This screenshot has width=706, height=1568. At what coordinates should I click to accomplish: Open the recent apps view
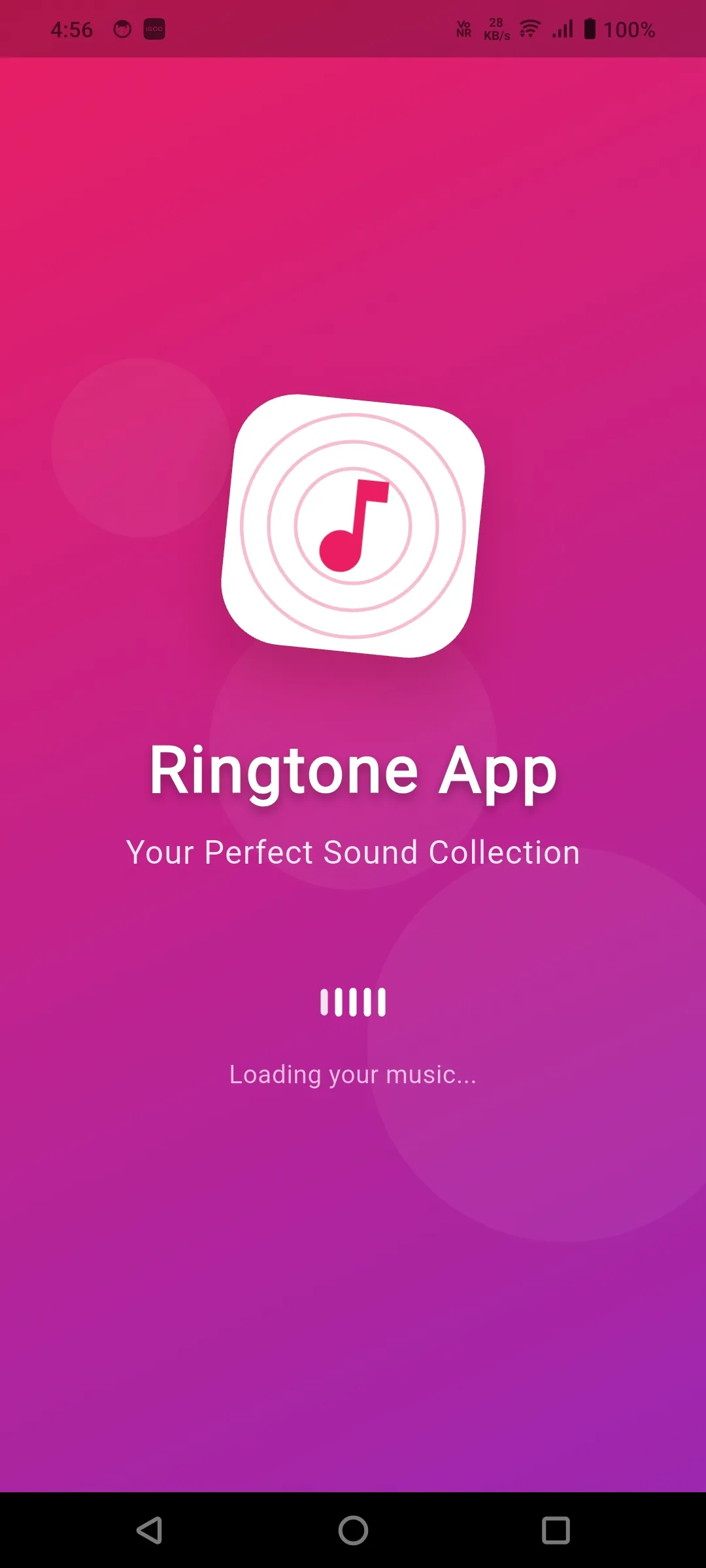556,1530
